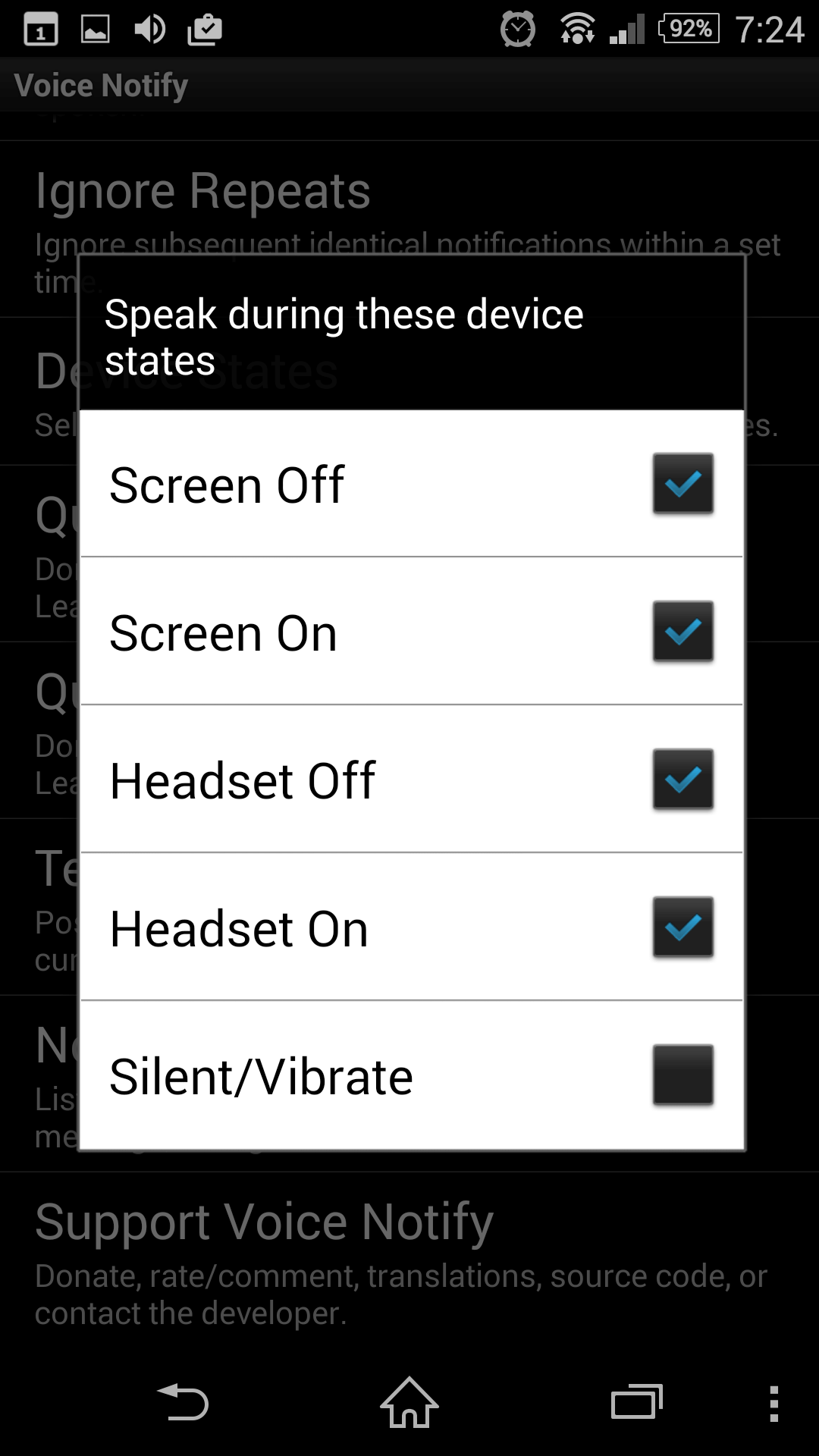The image size is (819, 1456).
Task: Enable the Silent/Vibrate checkbox
Action: (682, 1075)
